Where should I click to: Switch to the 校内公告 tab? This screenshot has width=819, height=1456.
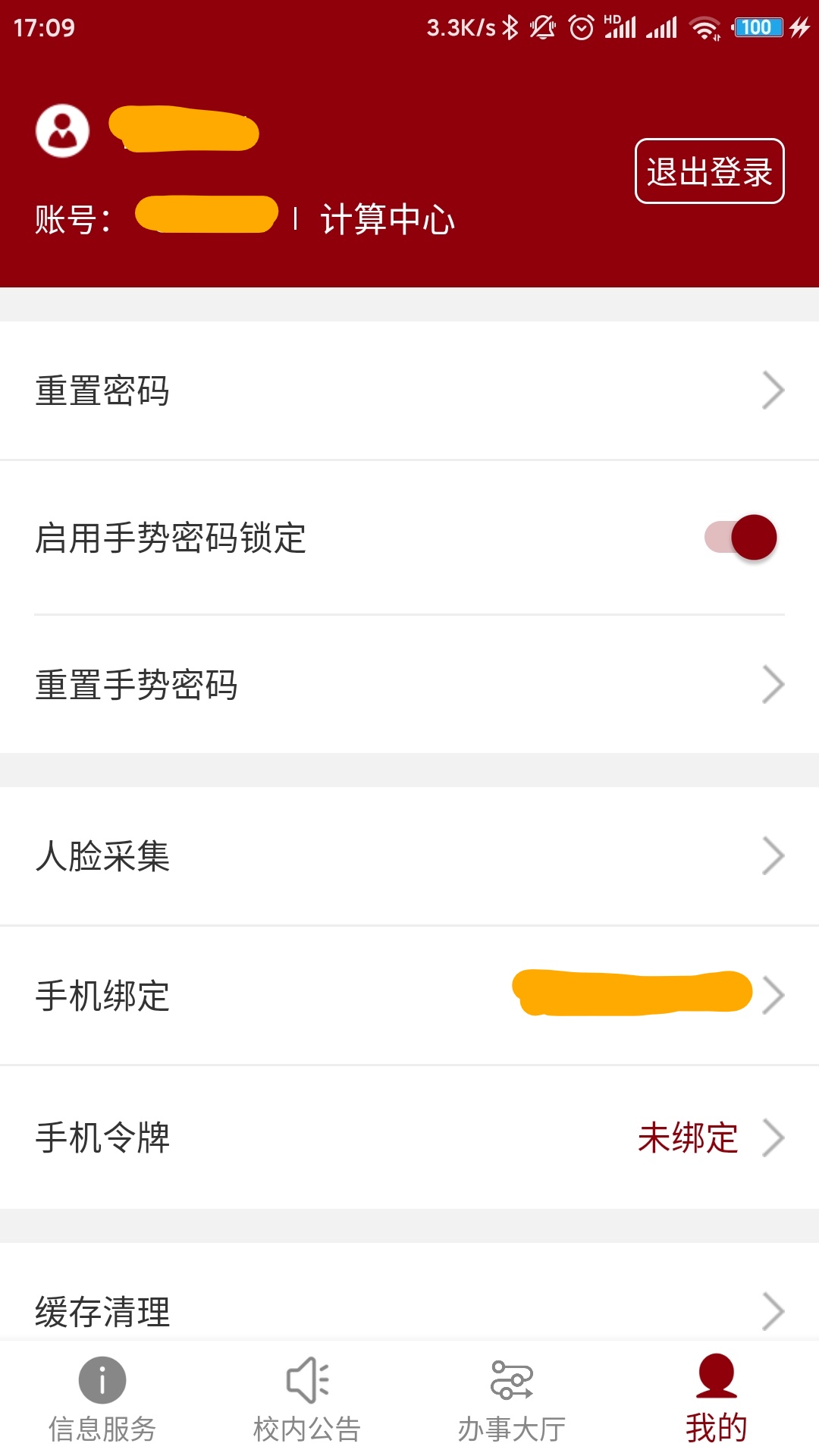pos(307,1403)
